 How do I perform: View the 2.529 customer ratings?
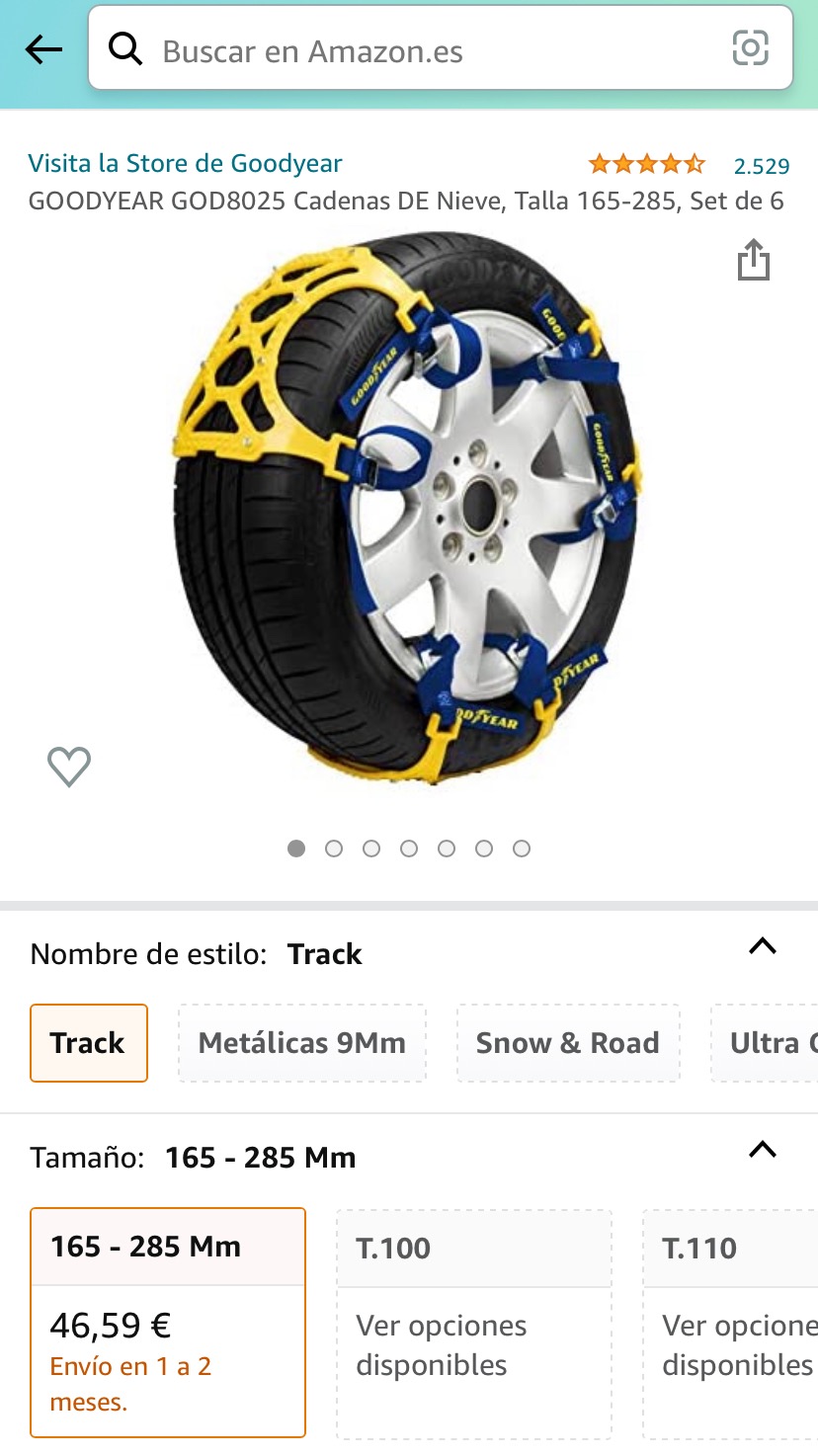pos(761,165)
